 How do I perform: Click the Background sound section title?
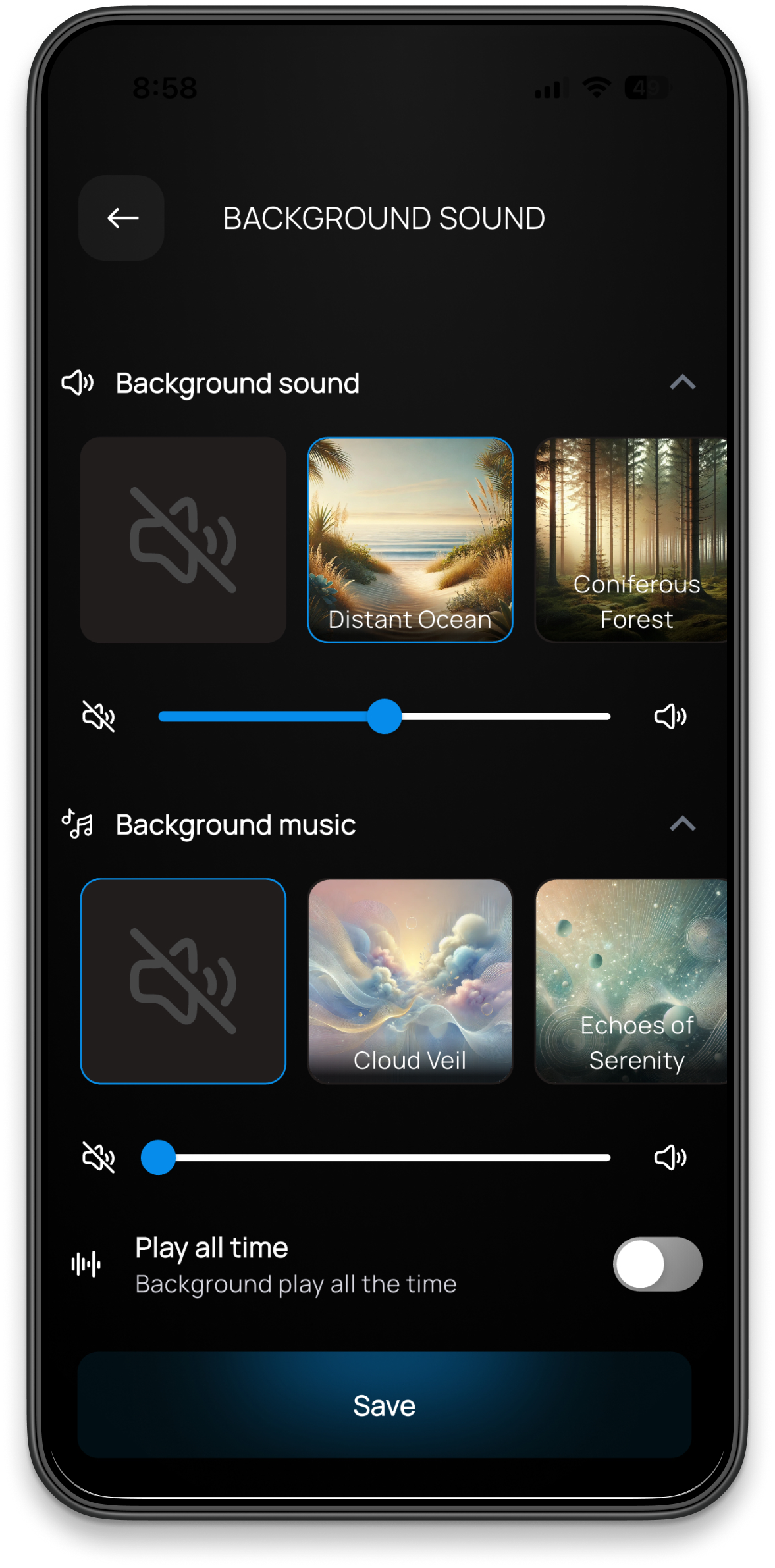point(238,382)
